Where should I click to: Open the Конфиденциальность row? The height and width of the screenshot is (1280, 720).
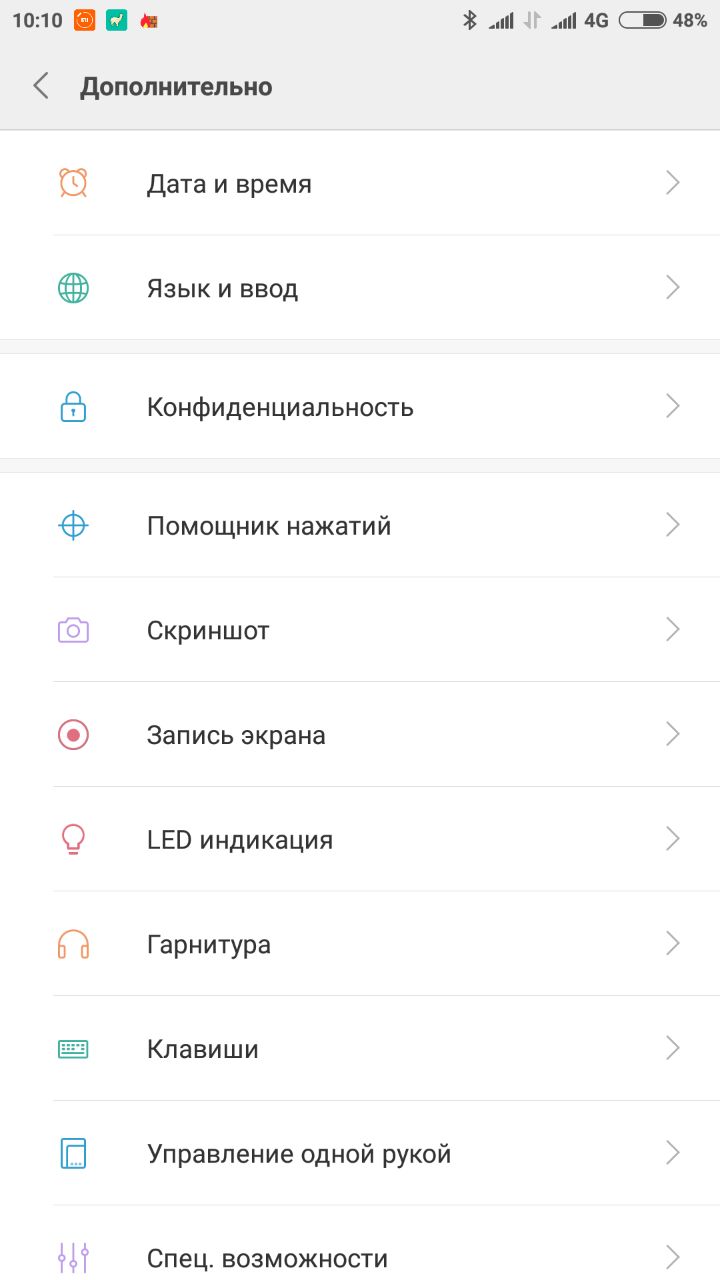[360, 406]
